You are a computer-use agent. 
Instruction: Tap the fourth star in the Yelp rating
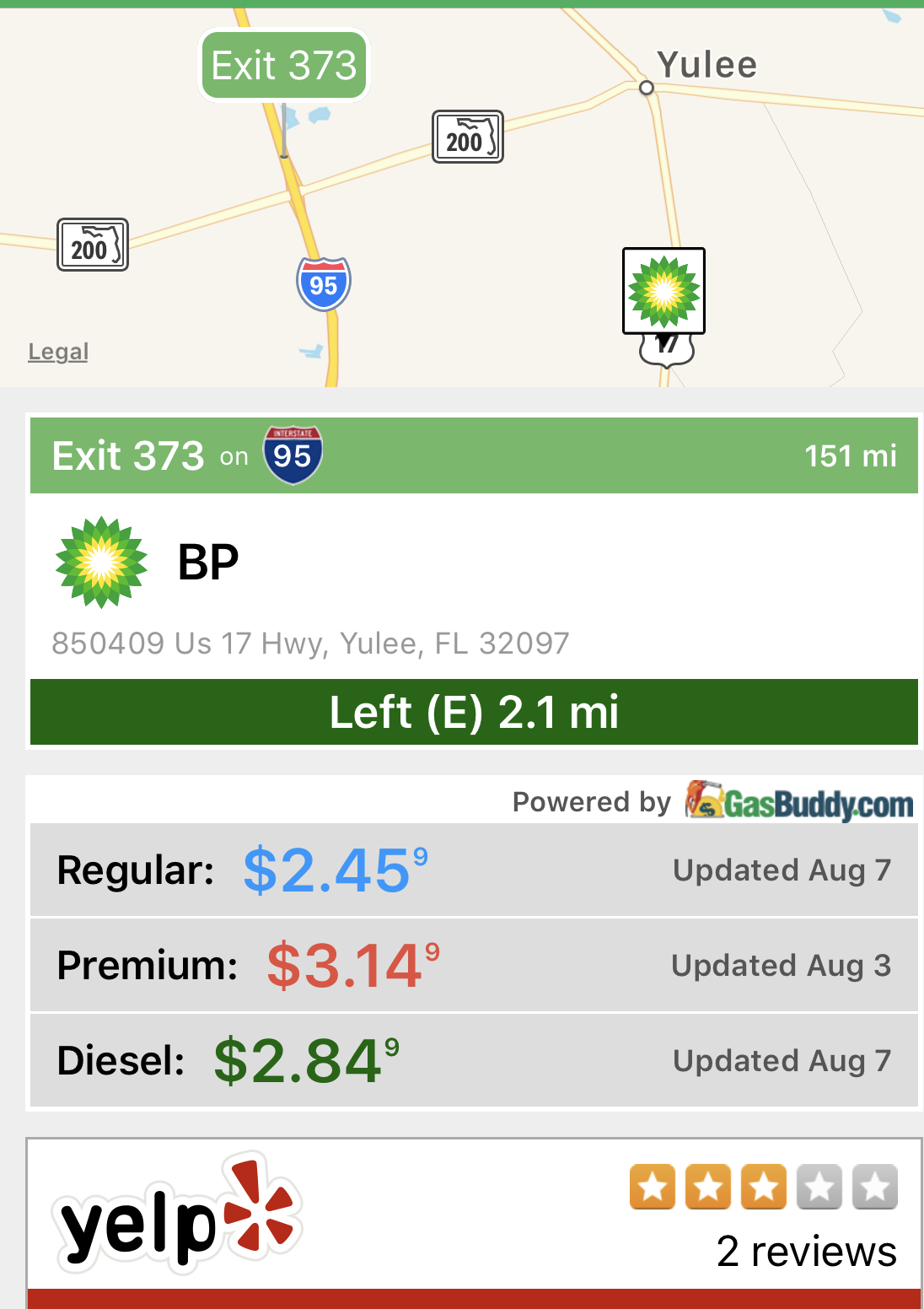(x=819, y=1186)
